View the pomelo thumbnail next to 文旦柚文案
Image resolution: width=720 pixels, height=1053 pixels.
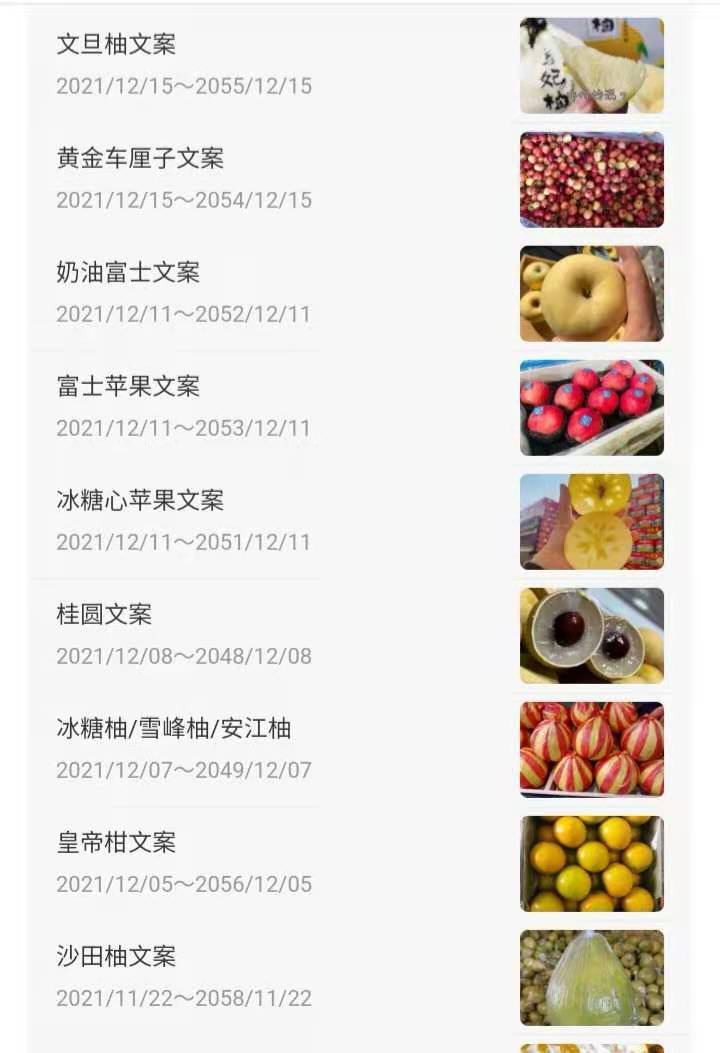tap(591, 65)
